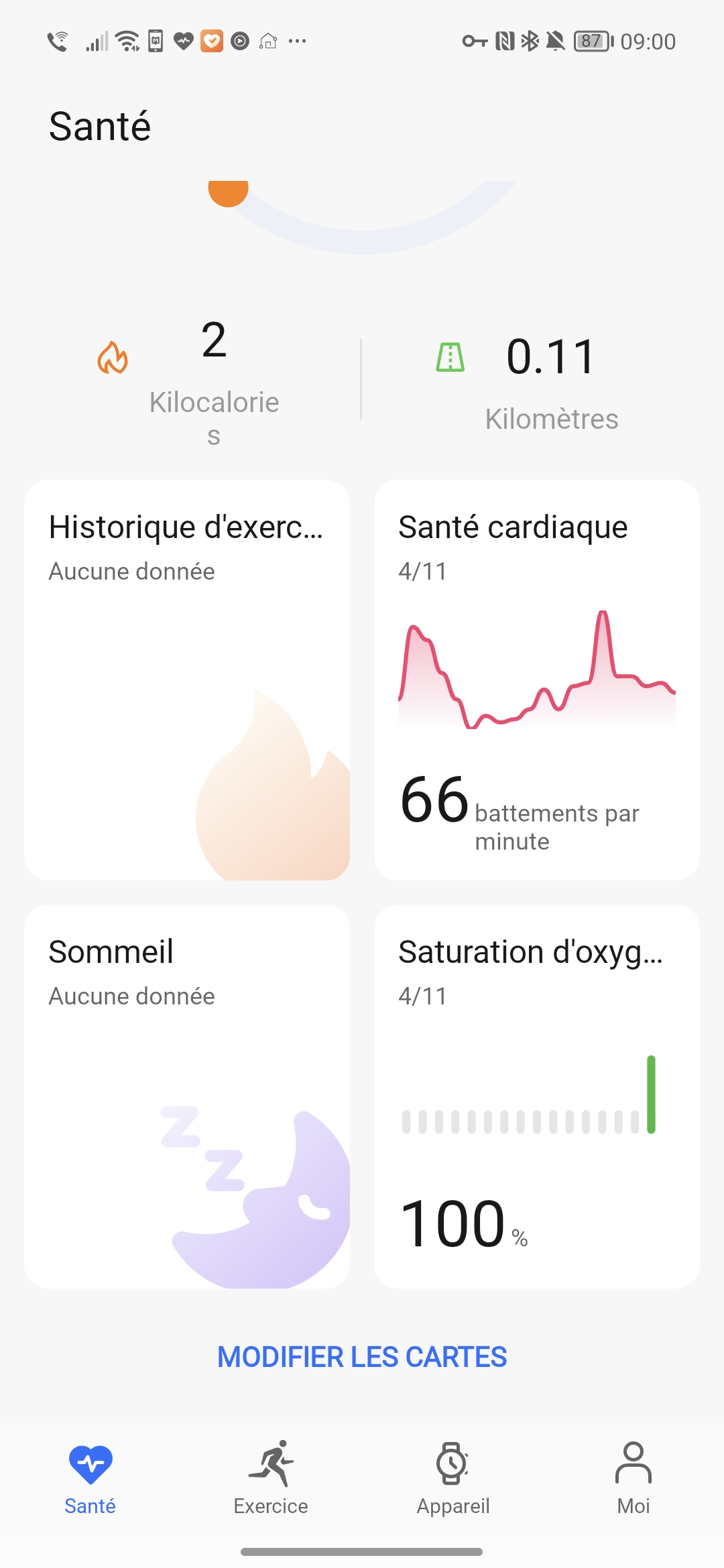The image size is (724, 1568).
Task: Open the Sommeil card
Action: click(186, 1096)
